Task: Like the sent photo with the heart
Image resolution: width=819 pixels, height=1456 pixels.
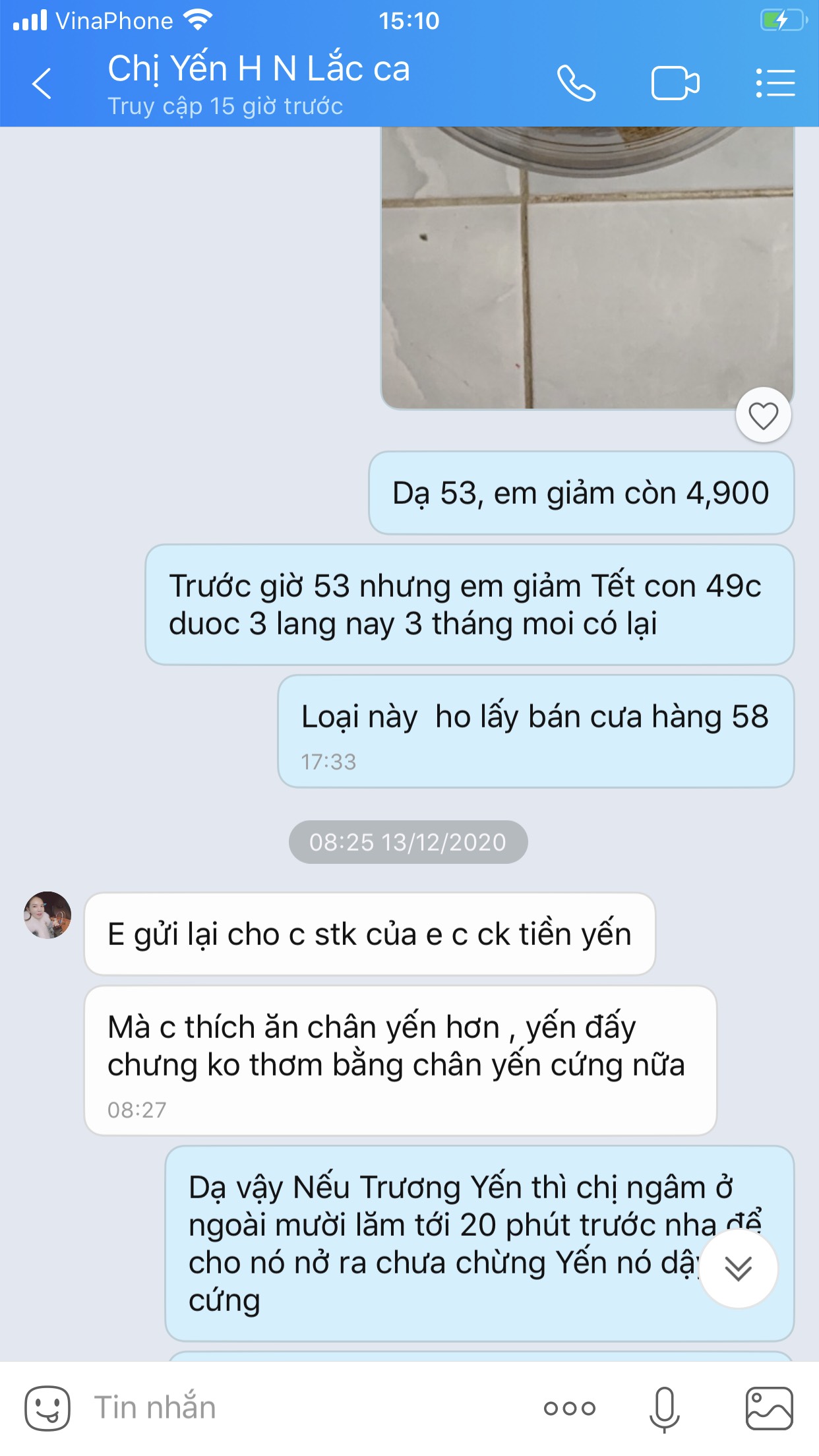Action: click(763, 416)
